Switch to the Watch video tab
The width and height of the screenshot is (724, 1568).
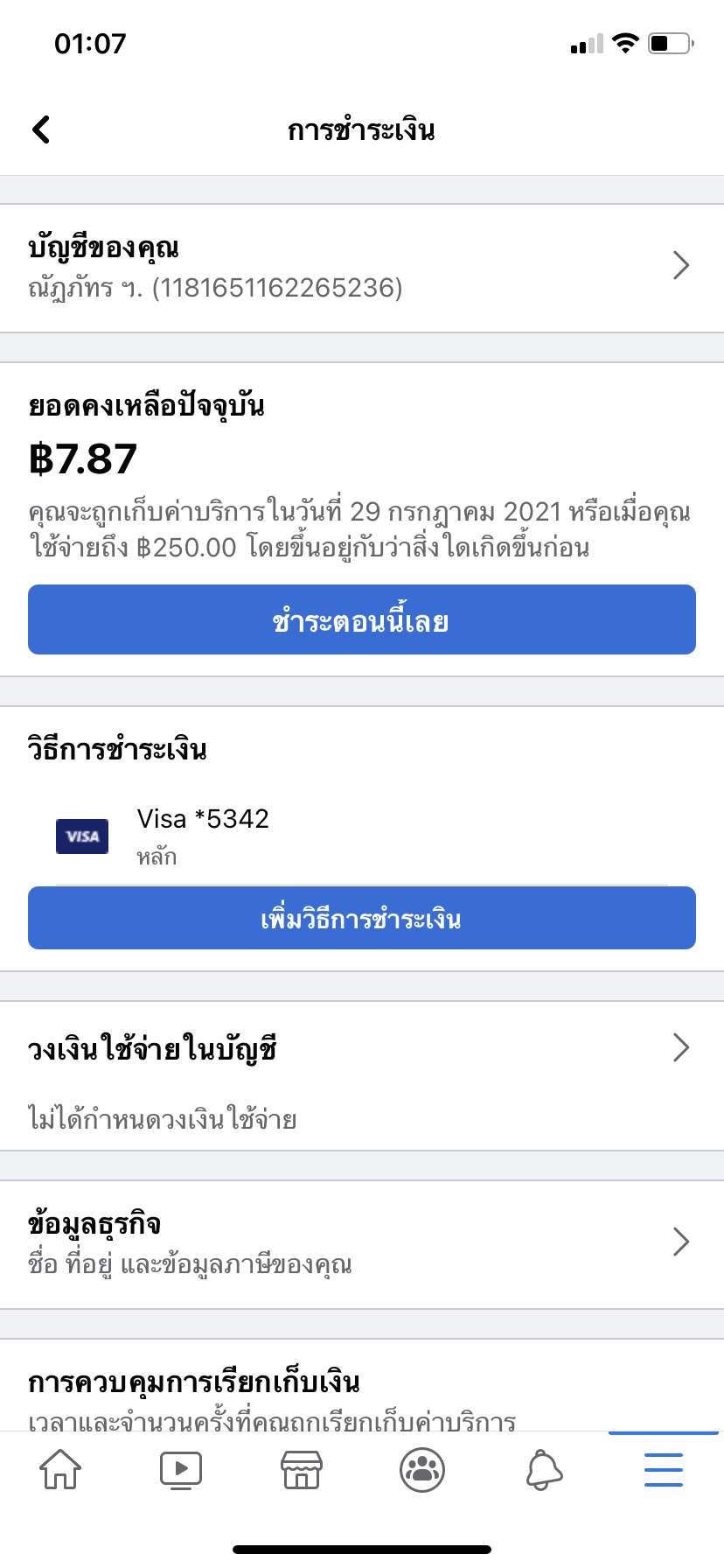pos(181,1470)
